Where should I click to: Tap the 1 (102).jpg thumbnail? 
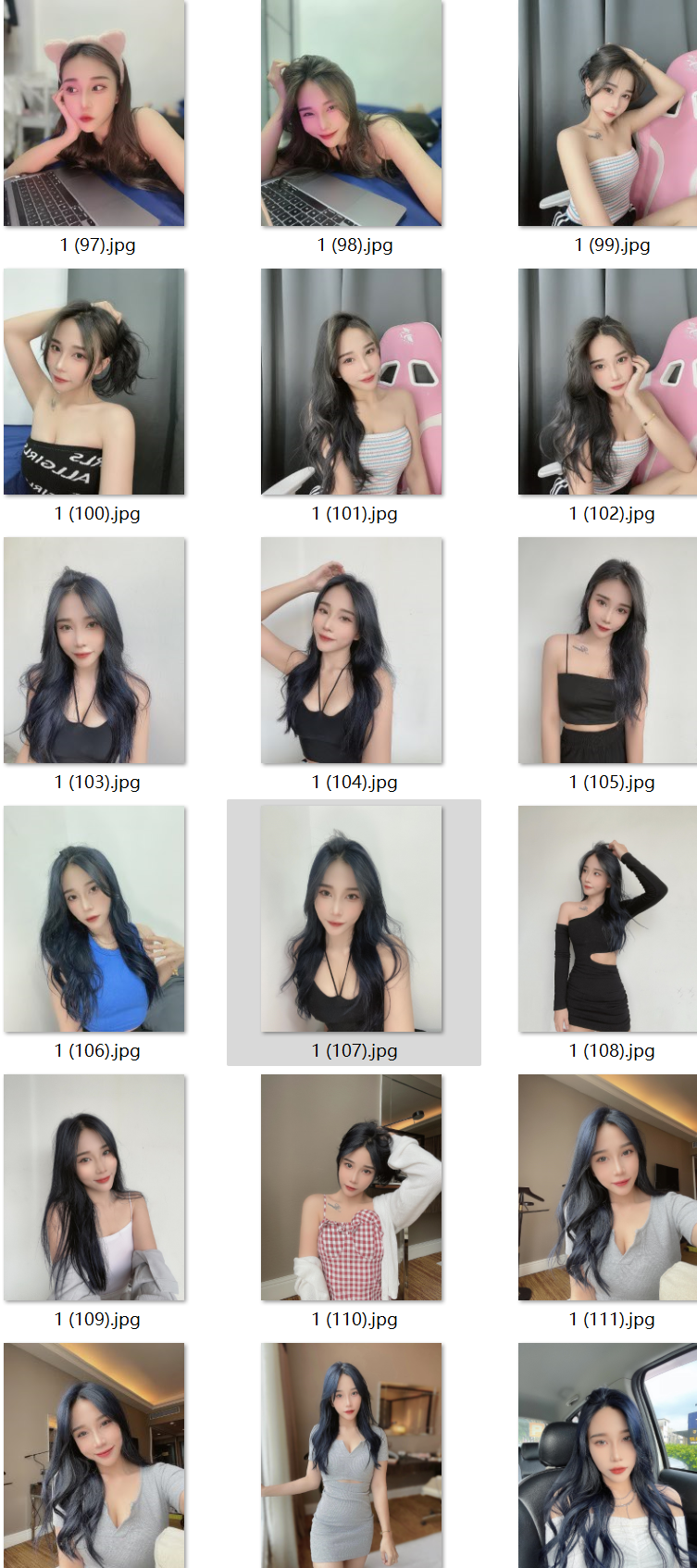click(608, 382)
